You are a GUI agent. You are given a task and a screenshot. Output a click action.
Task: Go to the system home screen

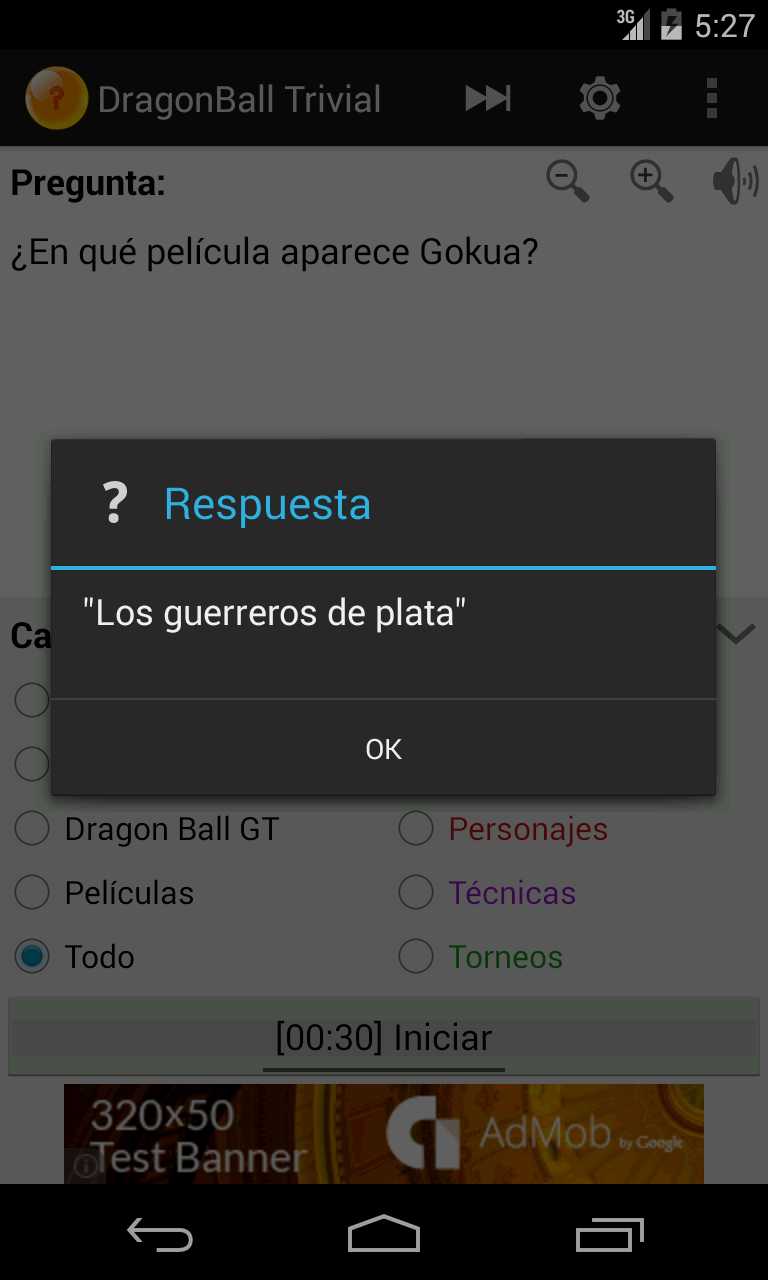pyautogui.click(x=384, y=1234)
